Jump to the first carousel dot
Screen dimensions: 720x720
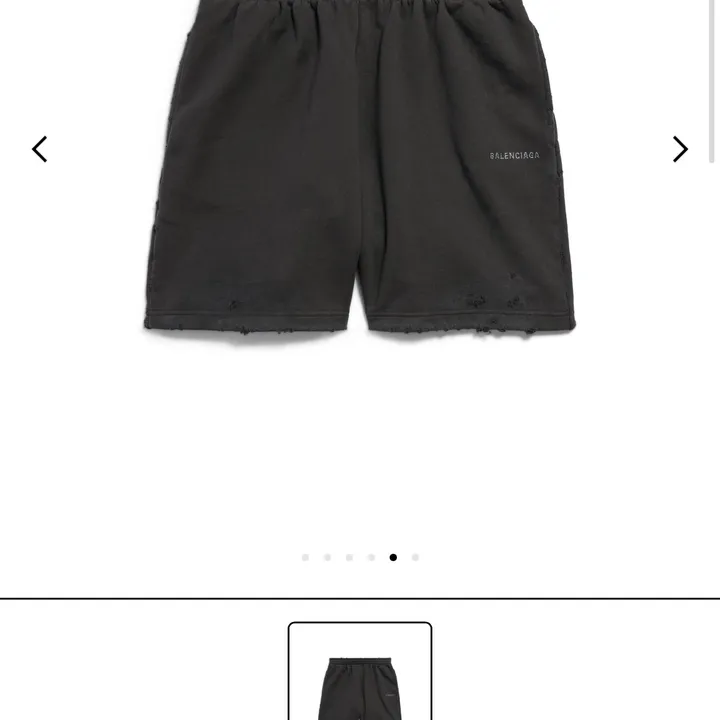pyautogui.click(x=305, y=557)
